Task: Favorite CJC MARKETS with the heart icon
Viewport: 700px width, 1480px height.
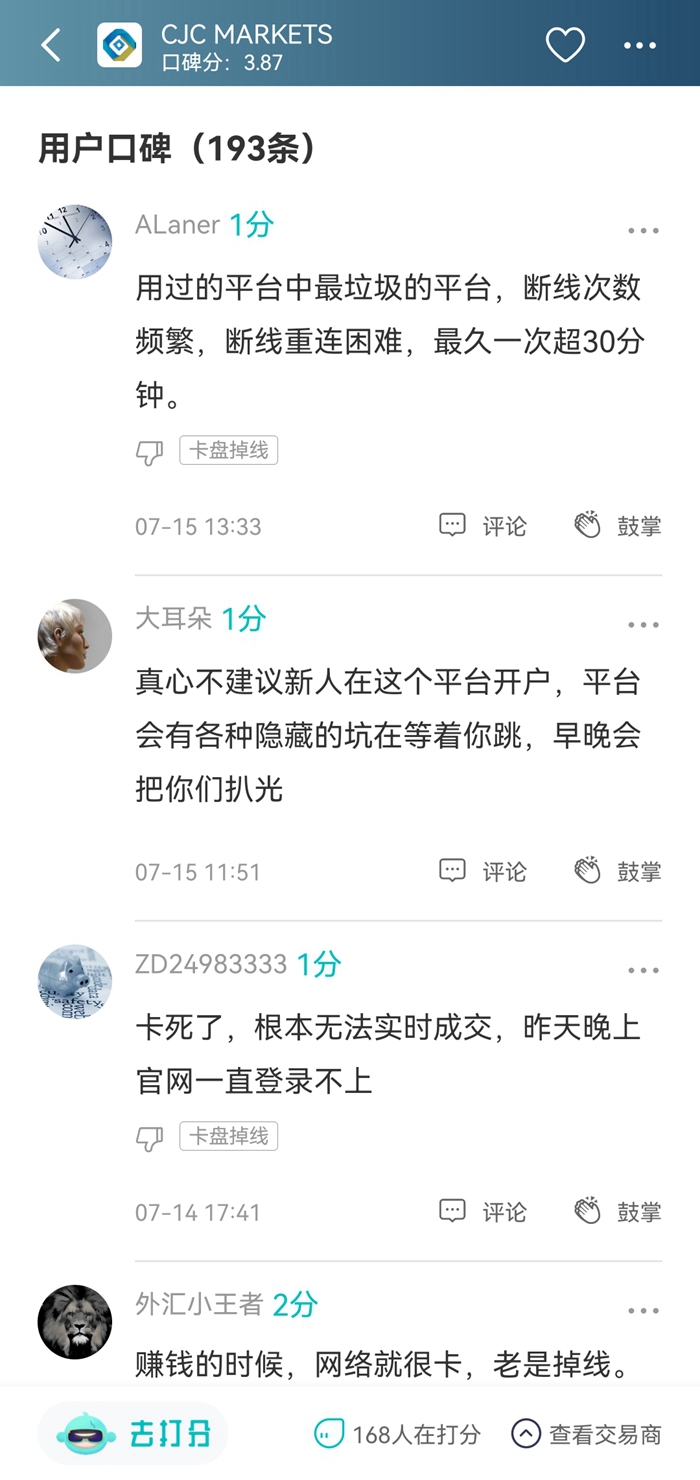Action: click(565, 45)
